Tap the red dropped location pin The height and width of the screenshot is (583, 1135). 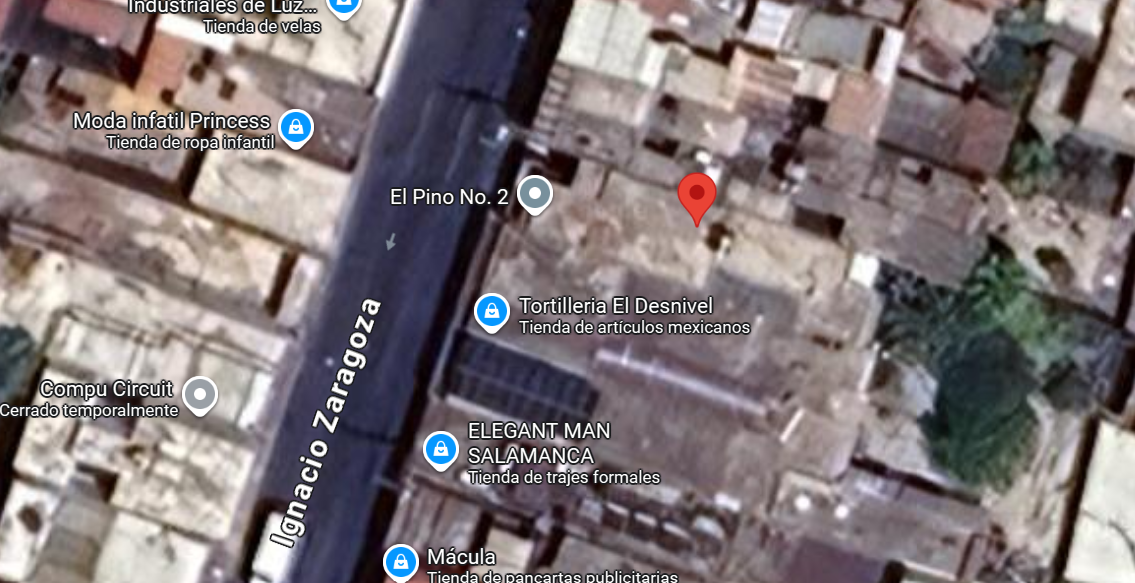[x=697, y=195]
